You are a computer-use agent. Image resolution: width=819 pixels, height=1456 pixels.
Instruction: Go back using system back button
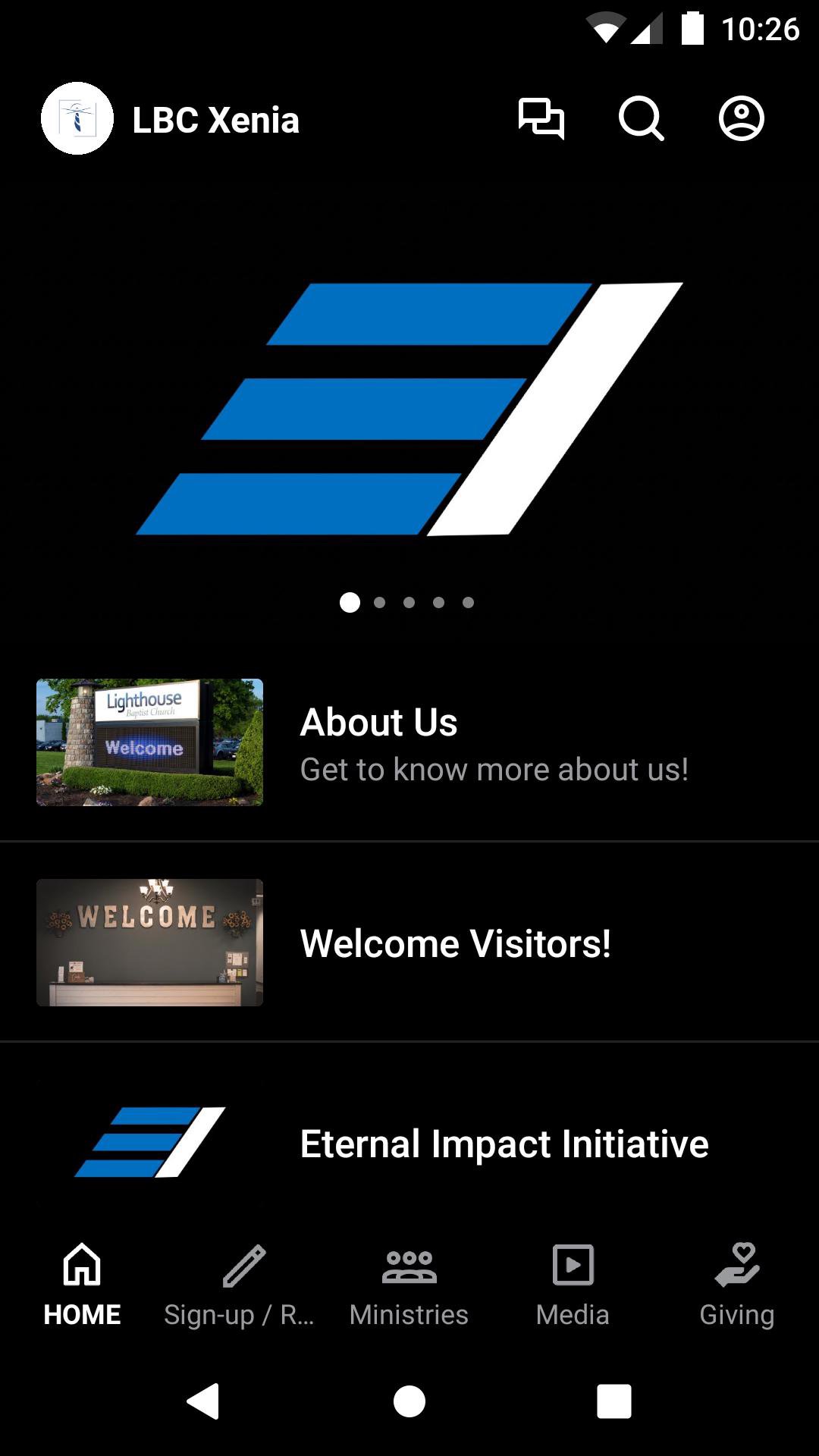tap(203, 1401)
